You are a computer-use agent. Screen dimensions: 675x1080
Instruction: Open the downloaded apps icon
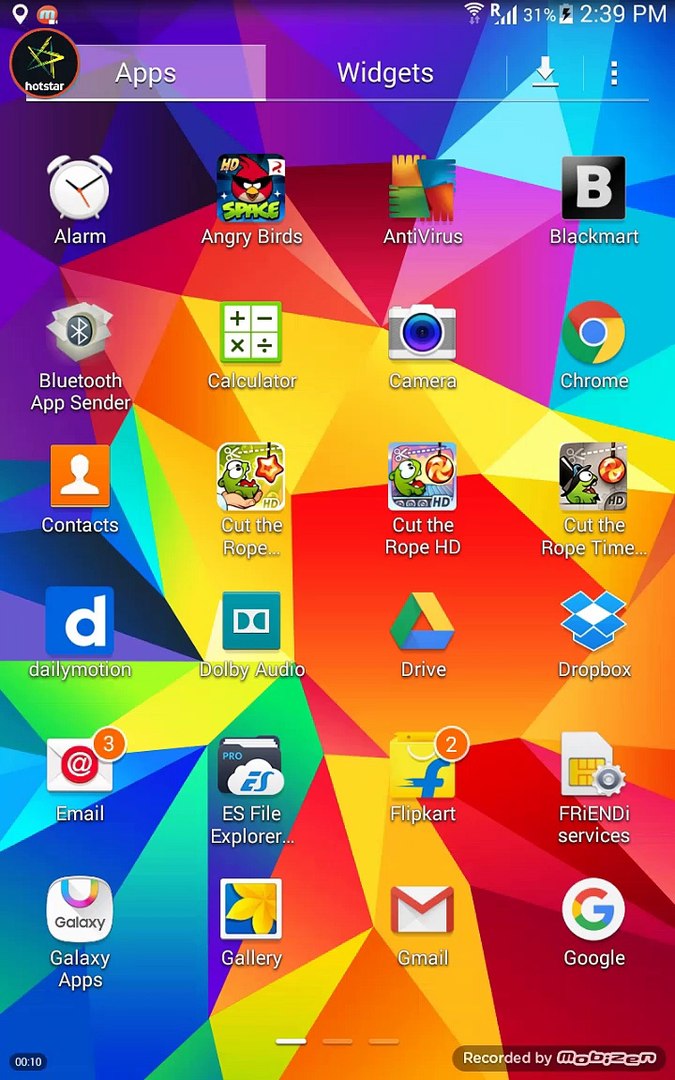pyautogui.click(x=544, y=72)
